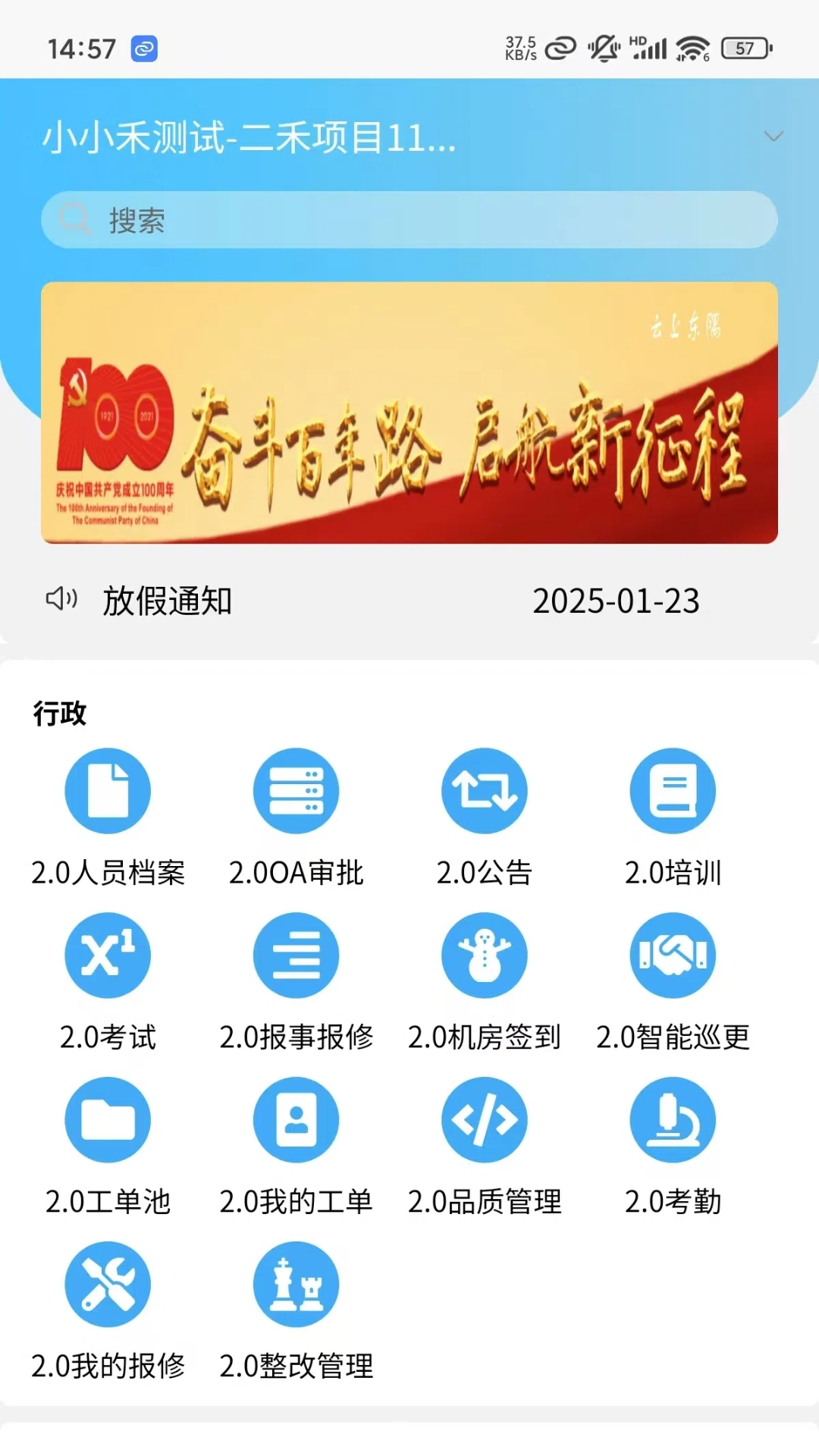Open 2.0我的报修 (my repairs)

click(x=107, y=1308)
